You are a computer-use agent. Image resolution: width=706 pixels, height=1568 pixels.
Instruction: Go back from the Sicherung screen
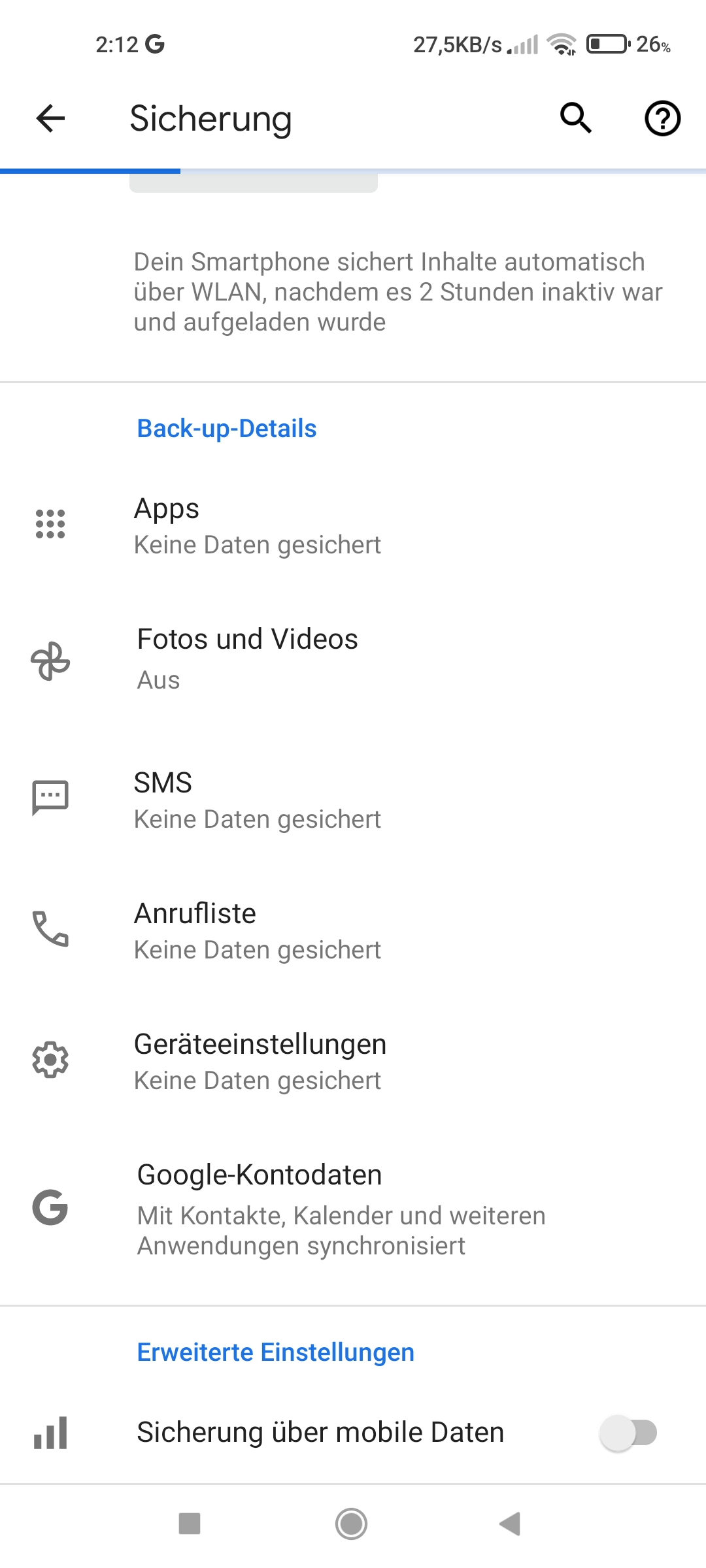[50, 118]
